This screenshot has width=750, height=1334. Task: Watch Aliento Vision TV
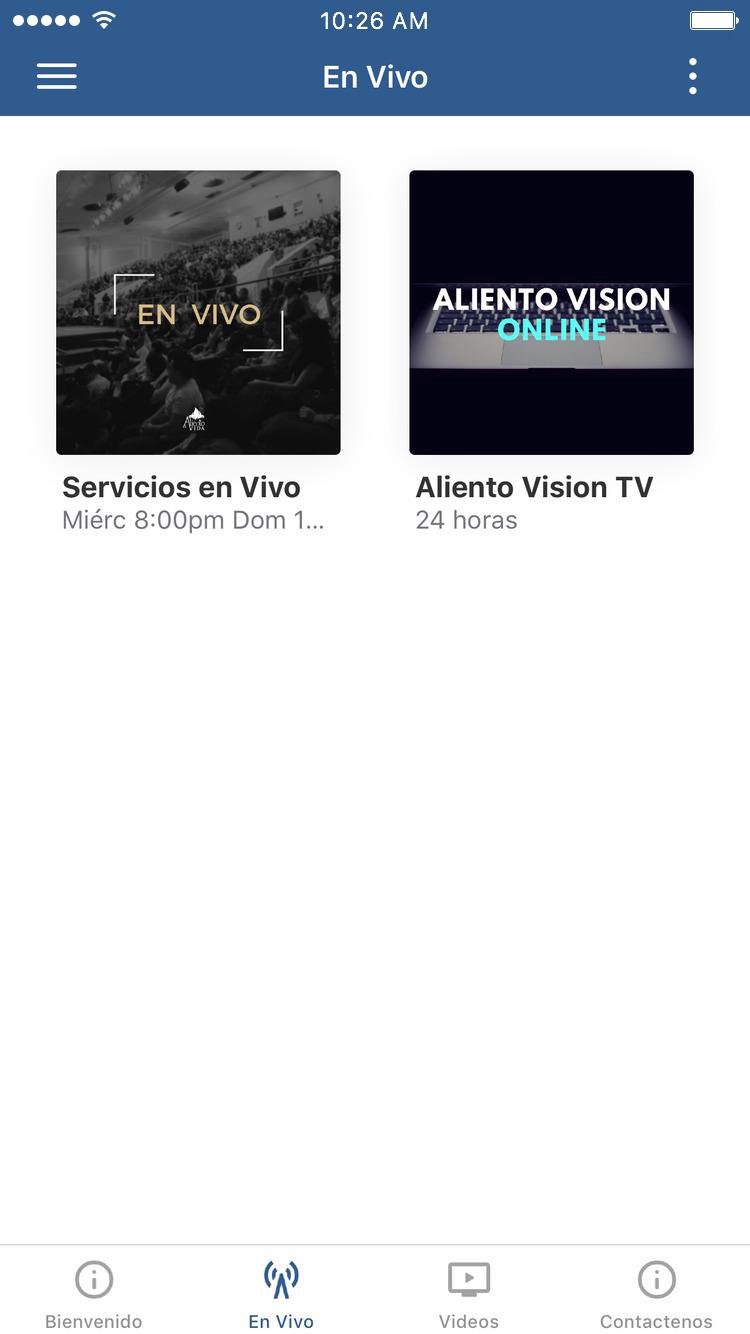[x=551, y=313]
